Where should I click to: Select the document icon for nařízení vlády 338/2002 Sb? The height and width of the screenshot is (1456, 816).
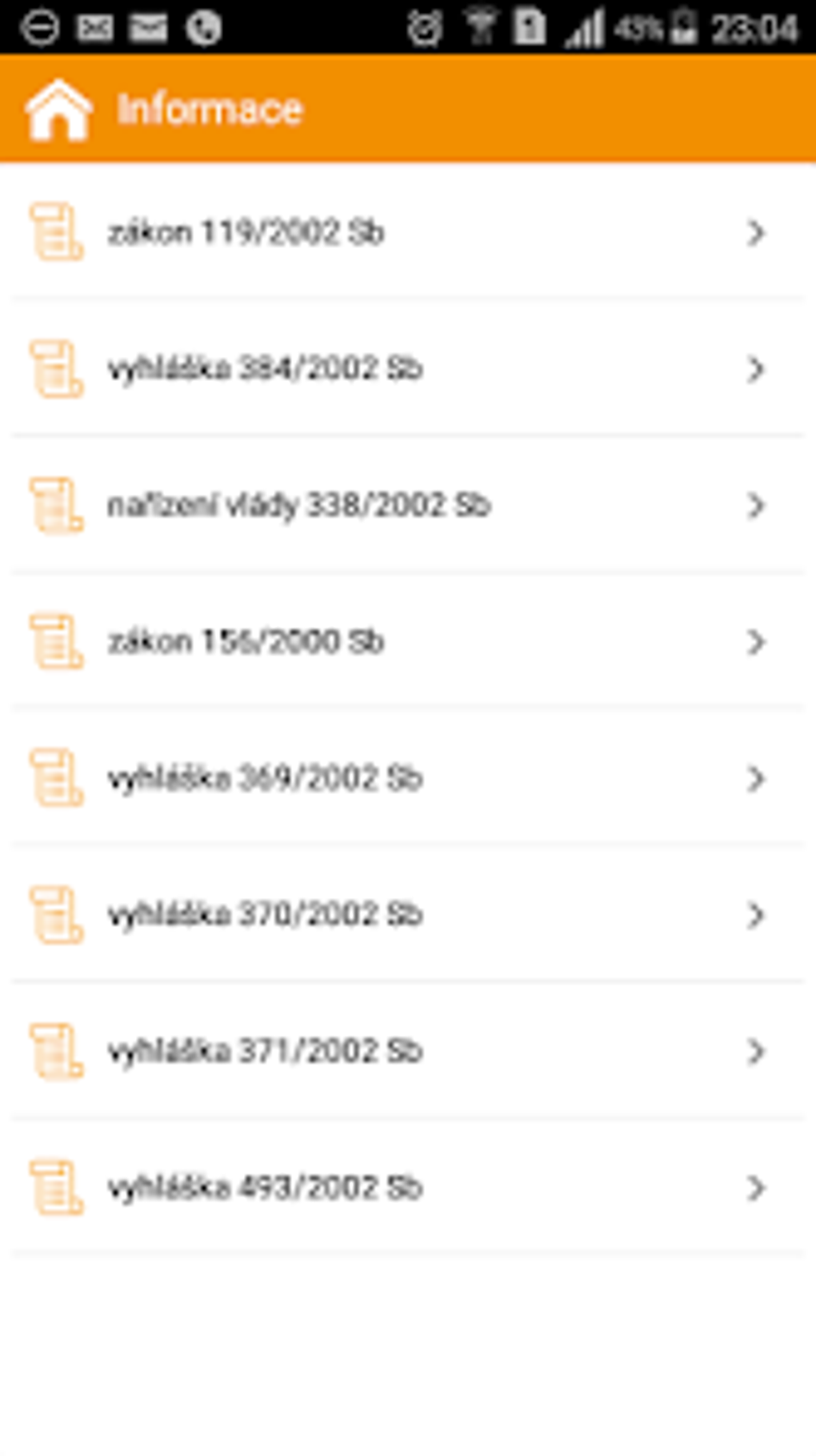pos(54,504)
